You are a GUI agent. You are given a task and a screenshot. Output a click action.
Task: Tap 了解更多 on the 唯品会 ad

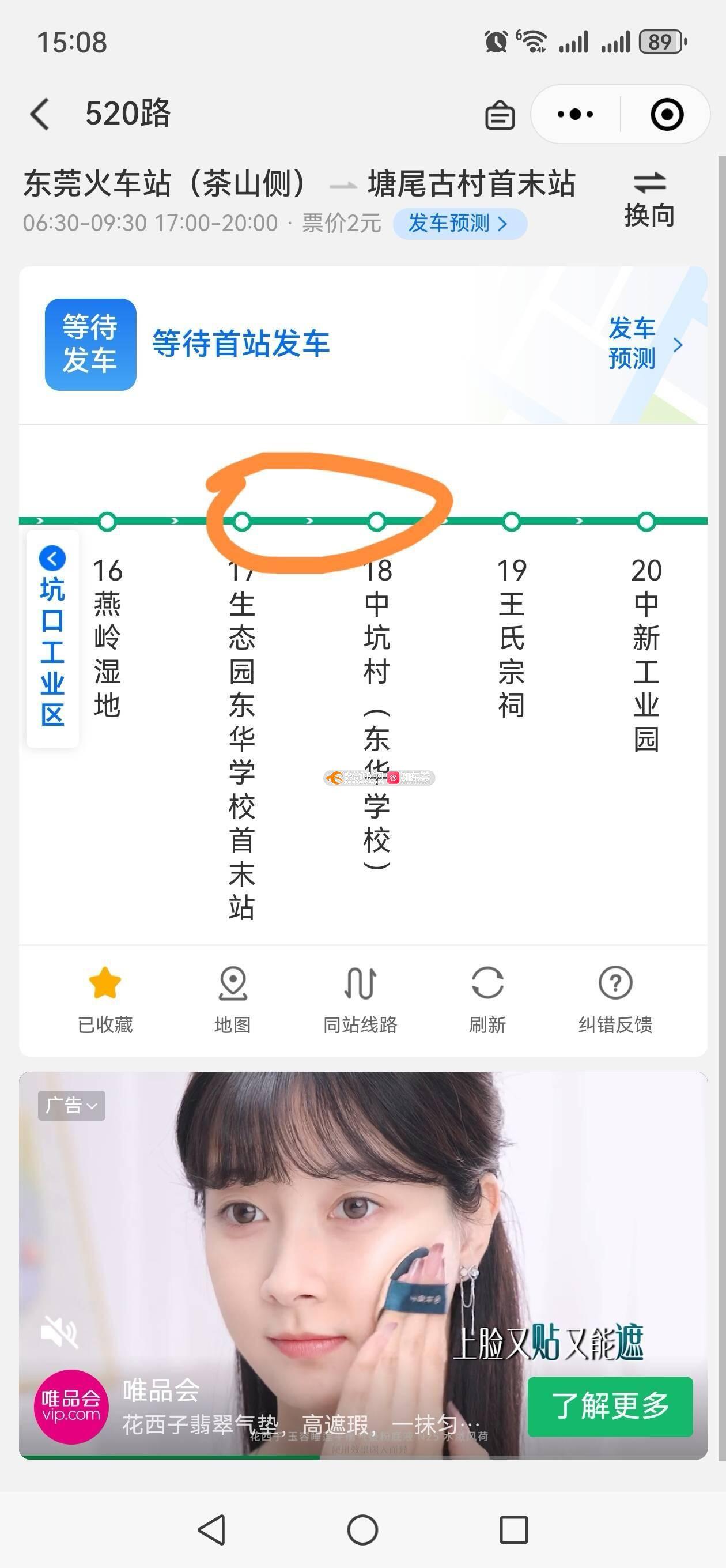610,1406
